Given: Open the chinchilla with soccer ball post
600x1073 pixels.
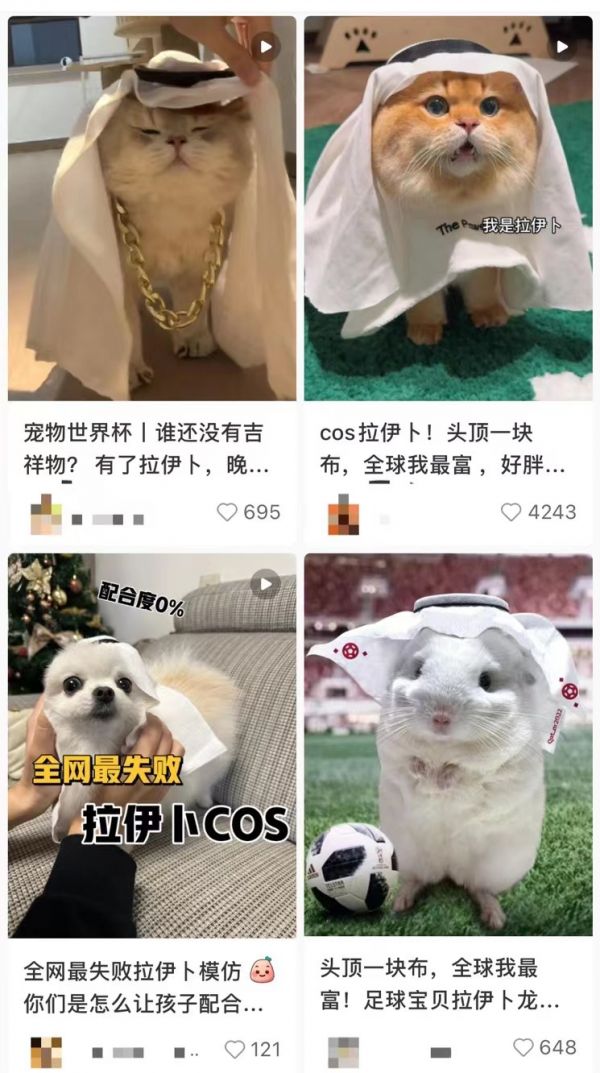Looking at the screenshot, I should (448, 745).
